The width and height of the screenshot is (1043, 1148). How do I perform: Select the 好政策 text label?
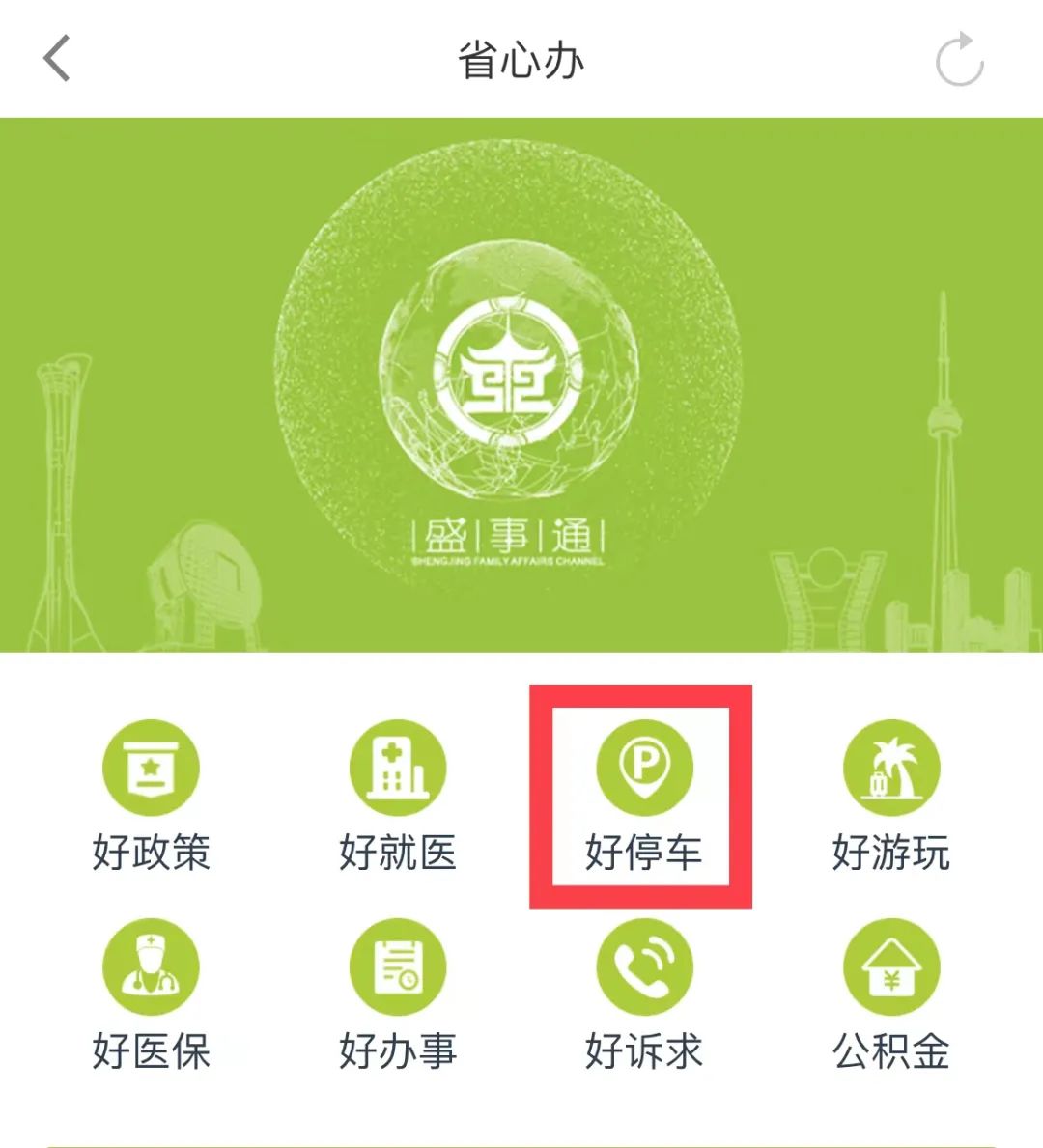150,850
